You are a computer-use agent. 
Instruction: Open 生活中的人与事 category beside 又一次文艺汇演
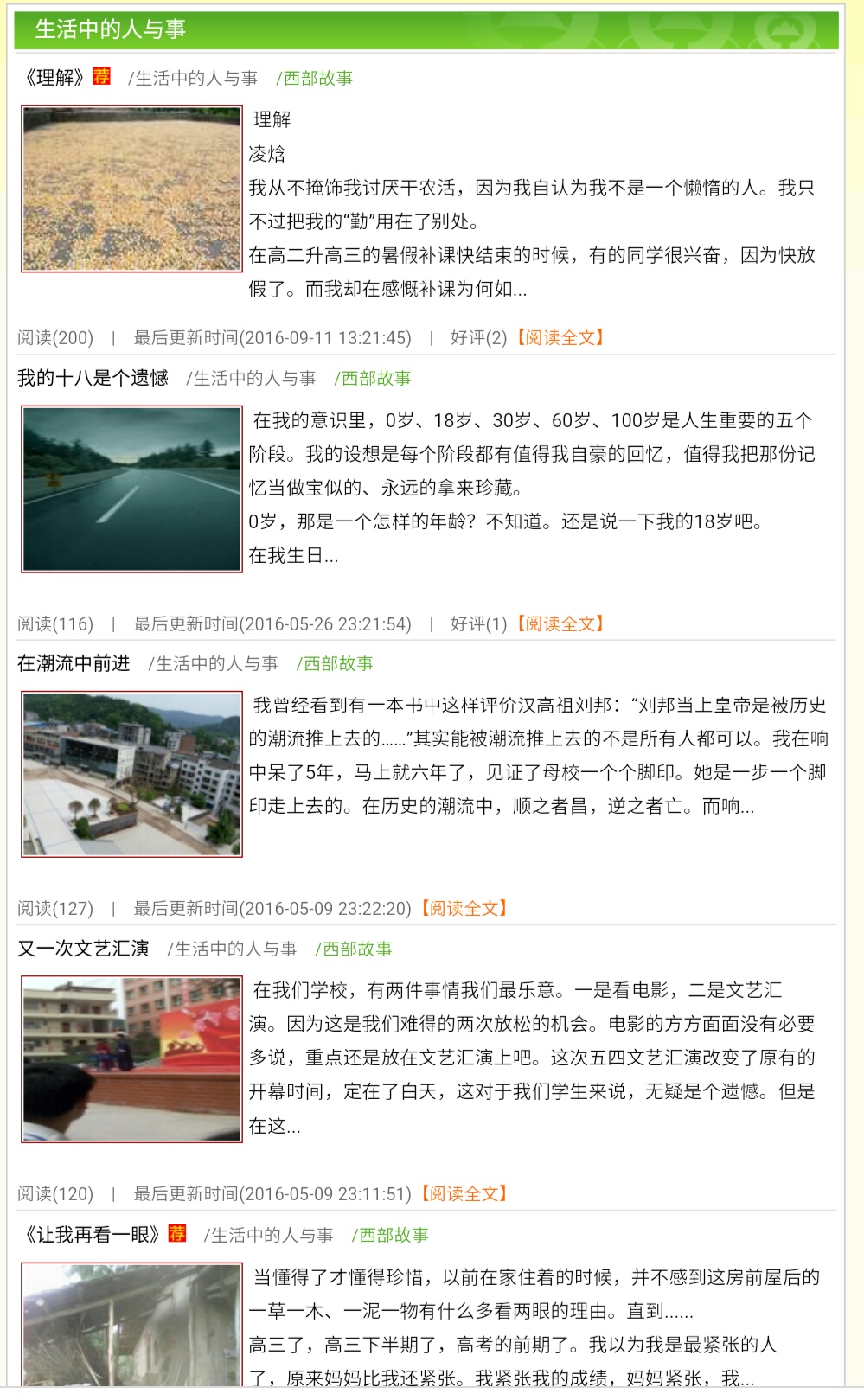pos(235,949)
